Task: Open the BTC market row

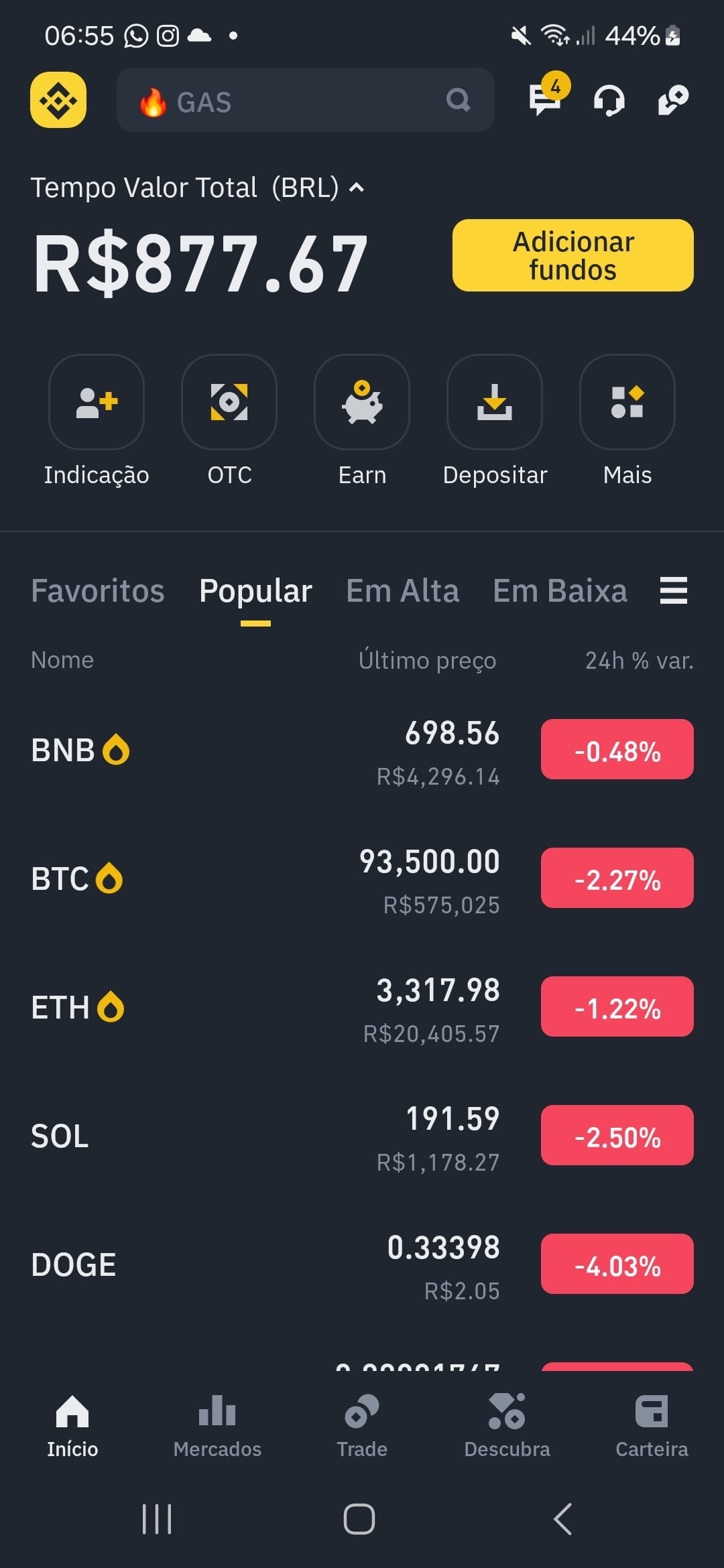Action: [x=362, y=878]
